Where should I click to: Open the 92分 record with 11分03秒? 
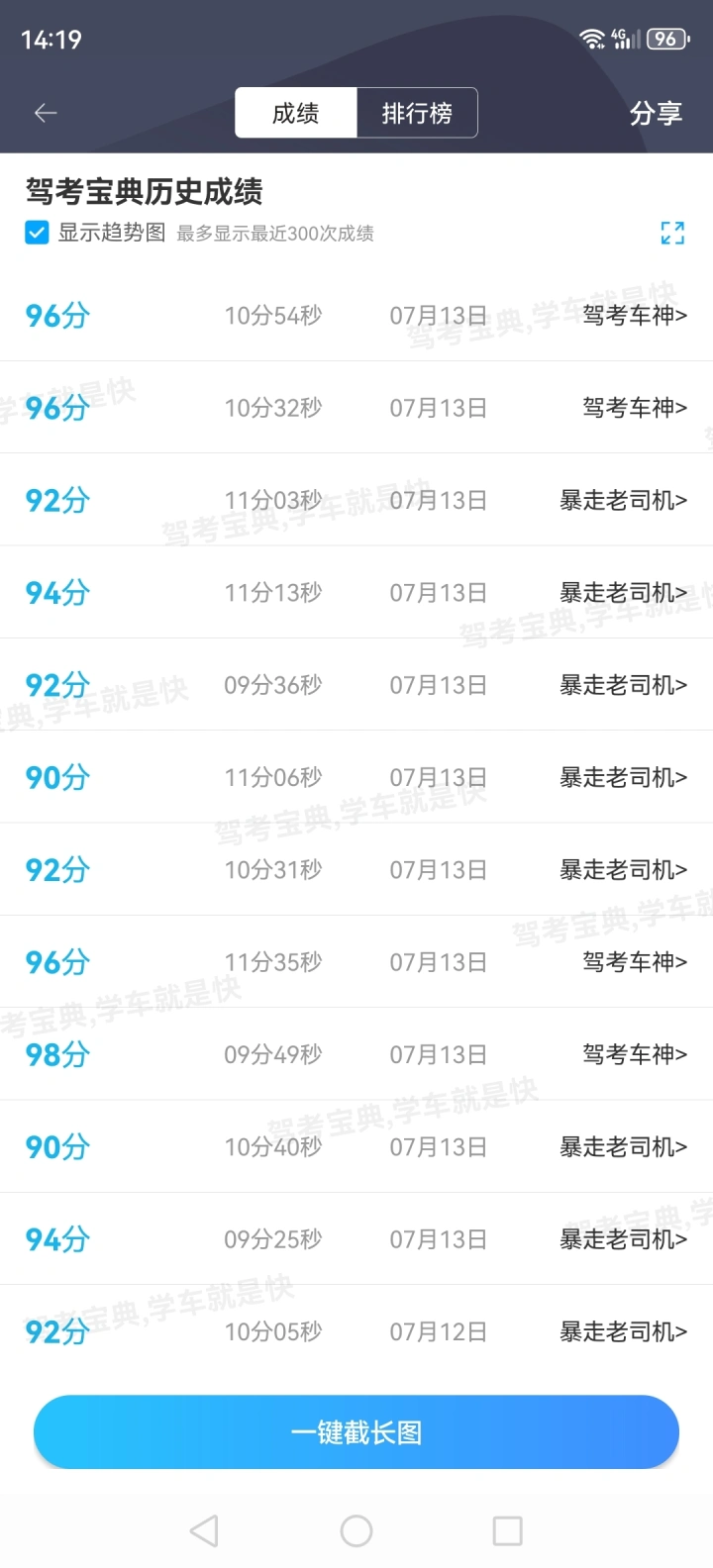pyautogui.click(x=356, y=500)
